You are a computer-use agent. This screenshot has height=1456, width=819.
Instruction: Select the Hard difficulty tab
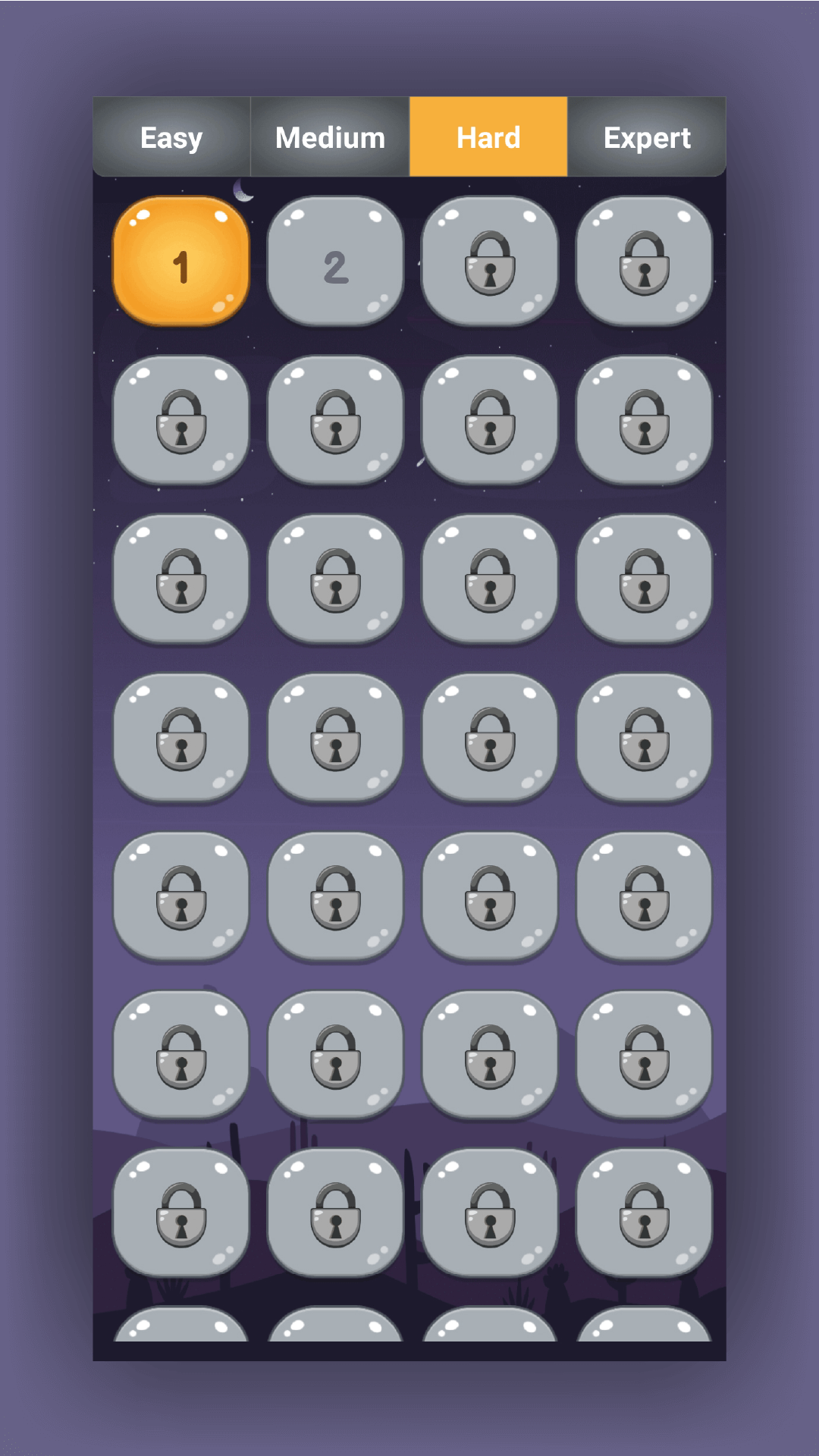[x=488, y=137]
